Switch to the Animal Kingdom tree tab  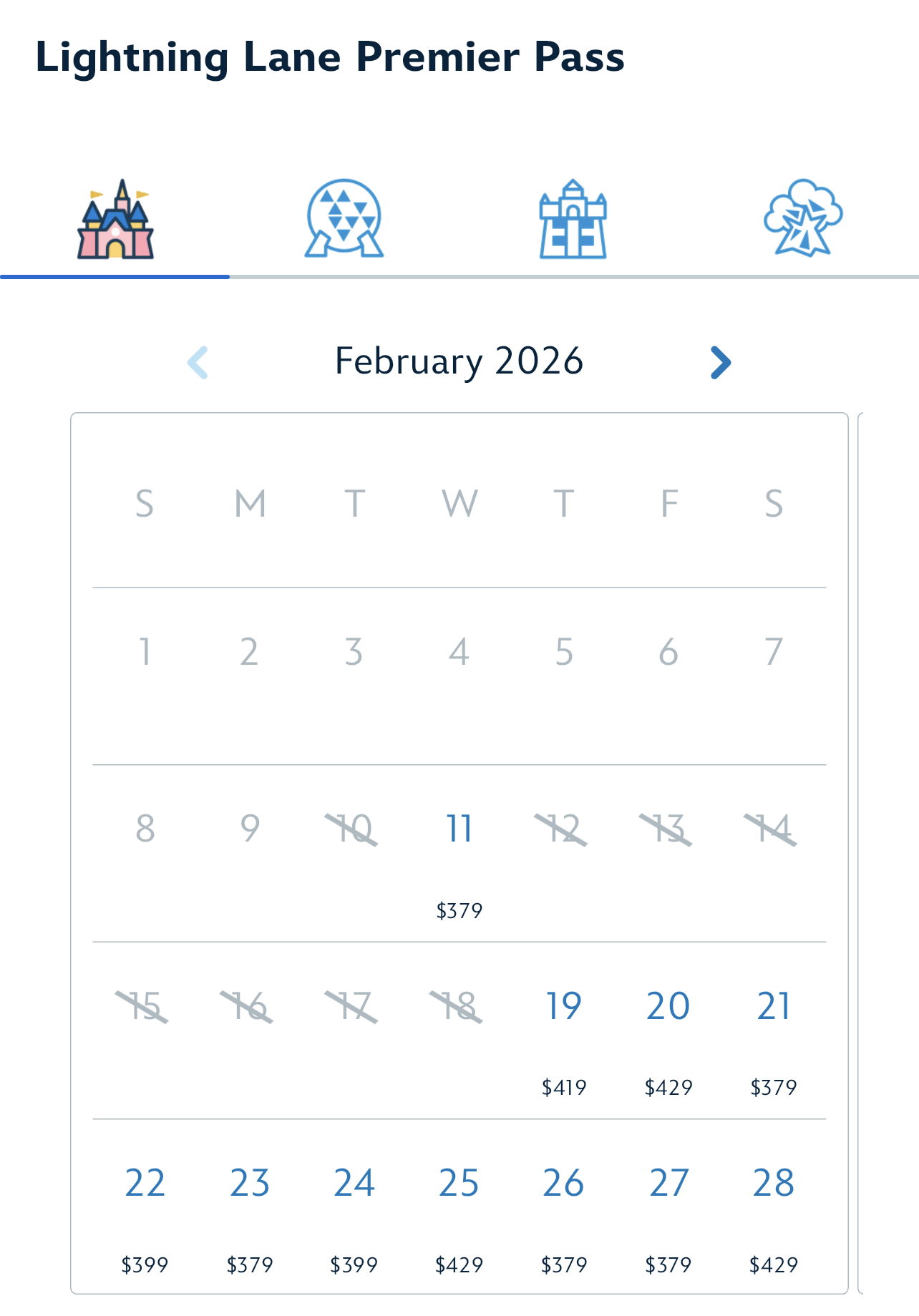point(803,219)
